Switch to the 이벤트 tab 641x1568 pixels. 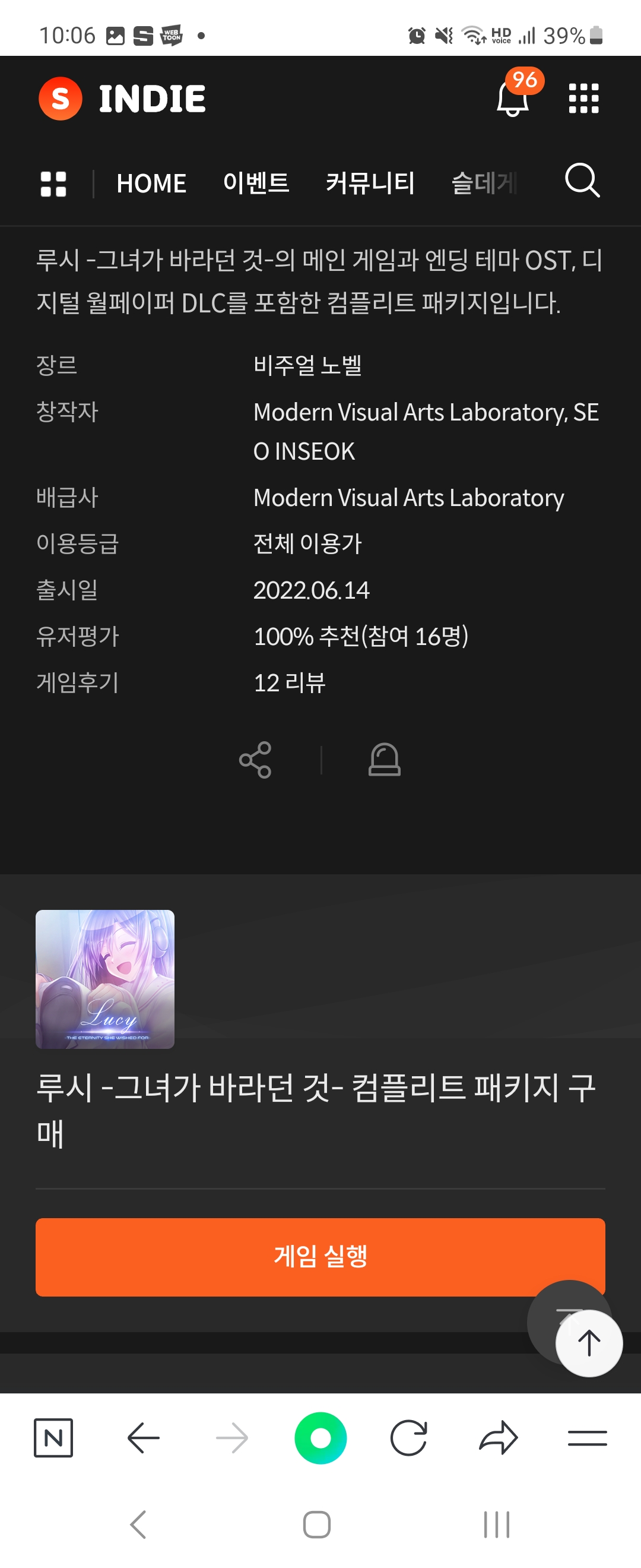coord(255,184)
